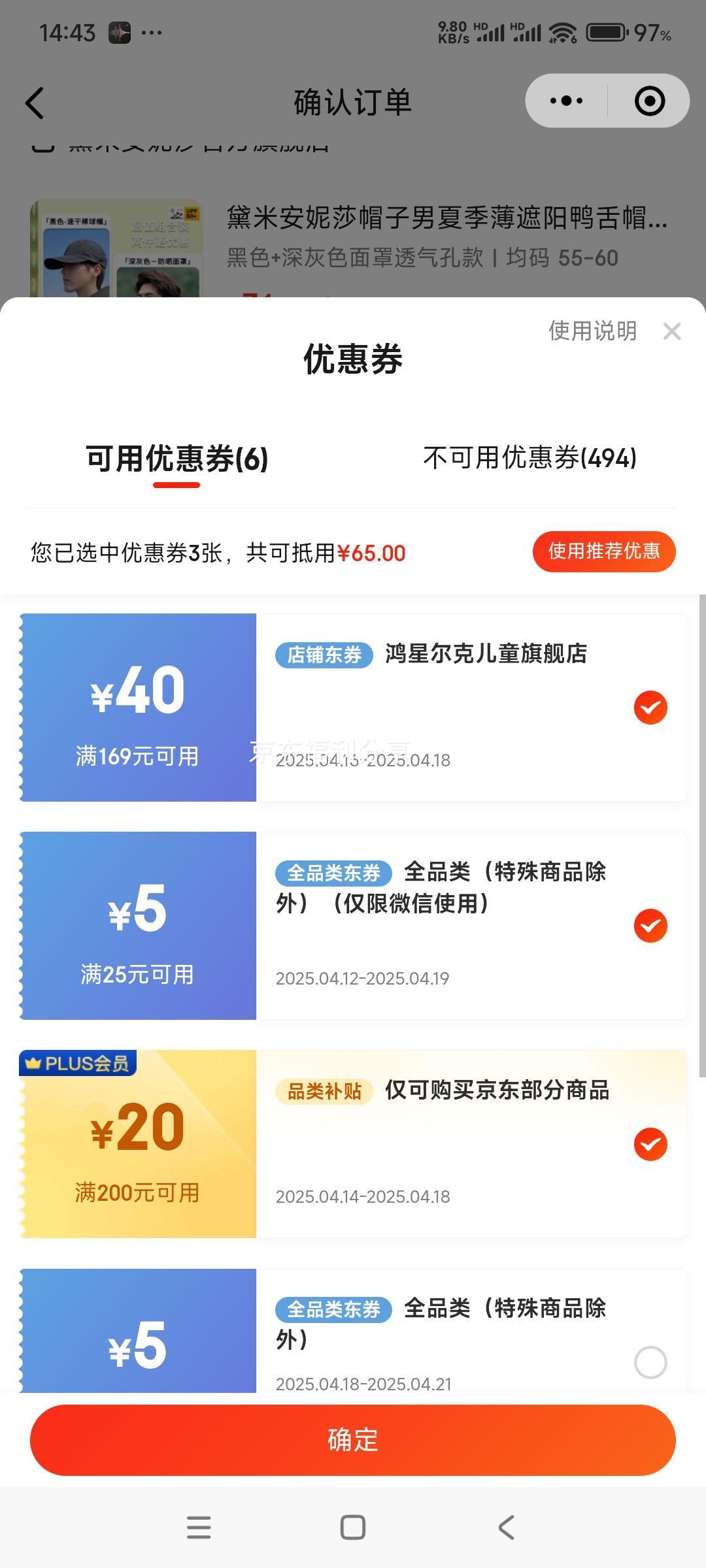This screenshot has height=1568, width=706.
Task: Switch to 不可用优惠券(494) tab
Action: tap(529, 458)
